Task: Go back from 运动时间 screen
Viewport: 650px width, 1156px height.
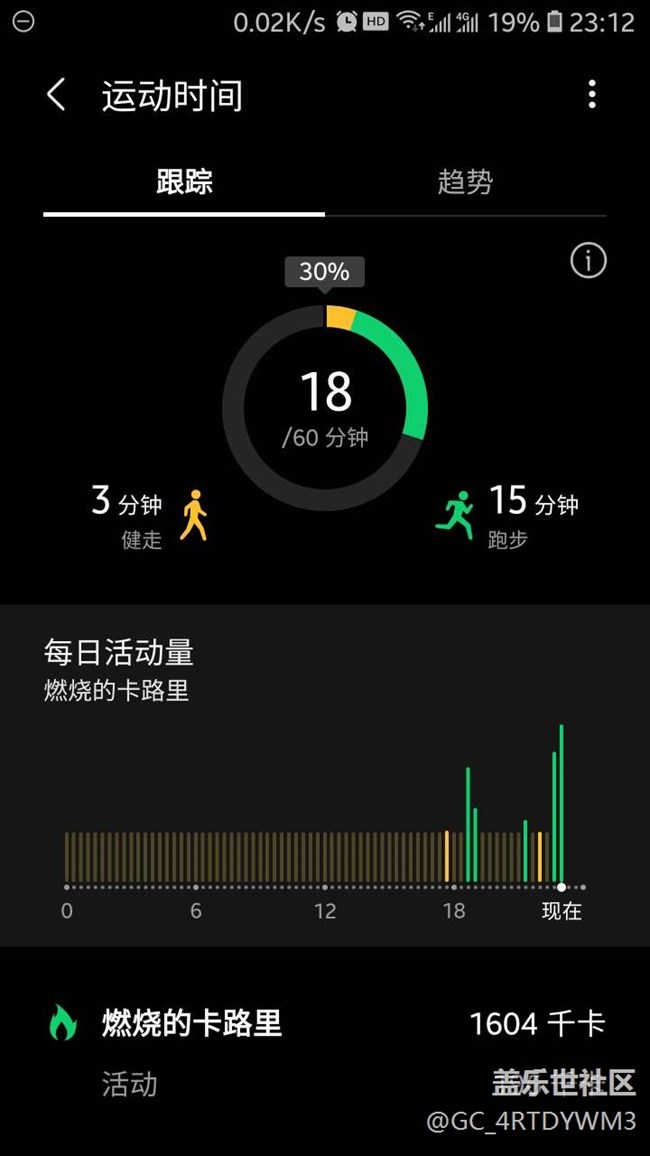Action: (56, 96)
